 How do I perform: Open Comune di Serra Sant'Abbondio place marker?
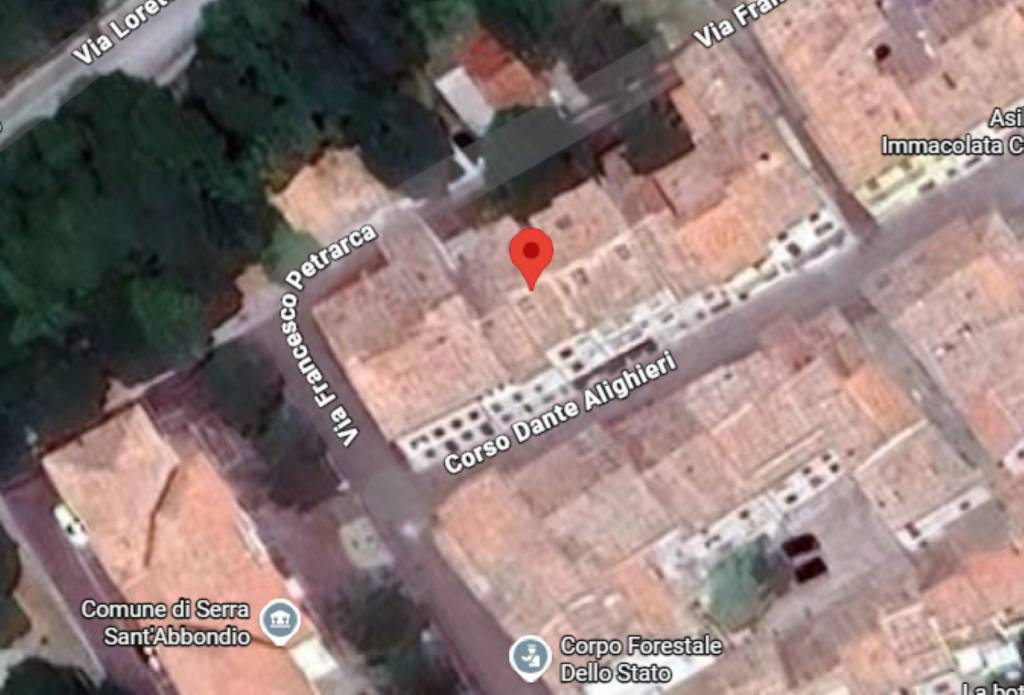[x=280, y=620]
